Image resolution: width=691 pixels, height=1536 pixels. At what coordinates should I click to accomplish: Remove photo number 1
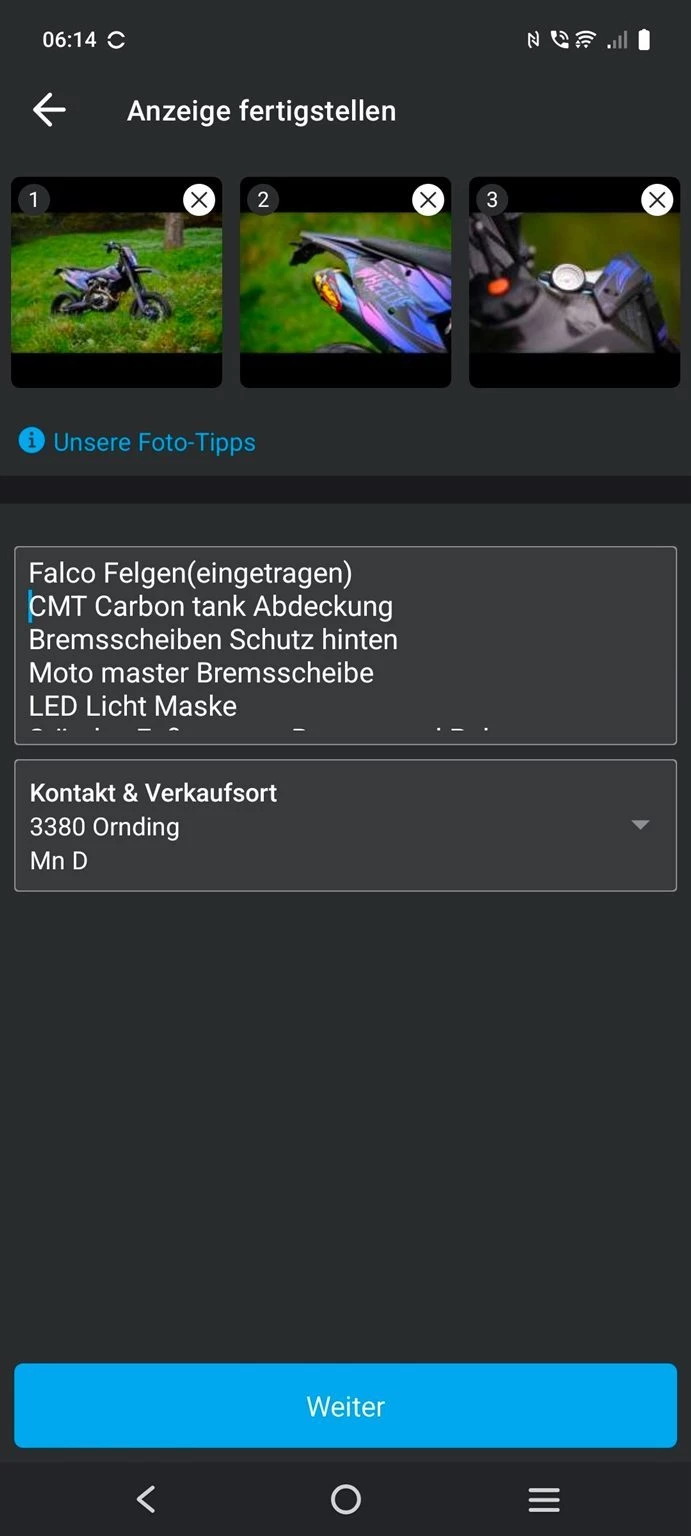pyautogui.click(x=199, y=200)
